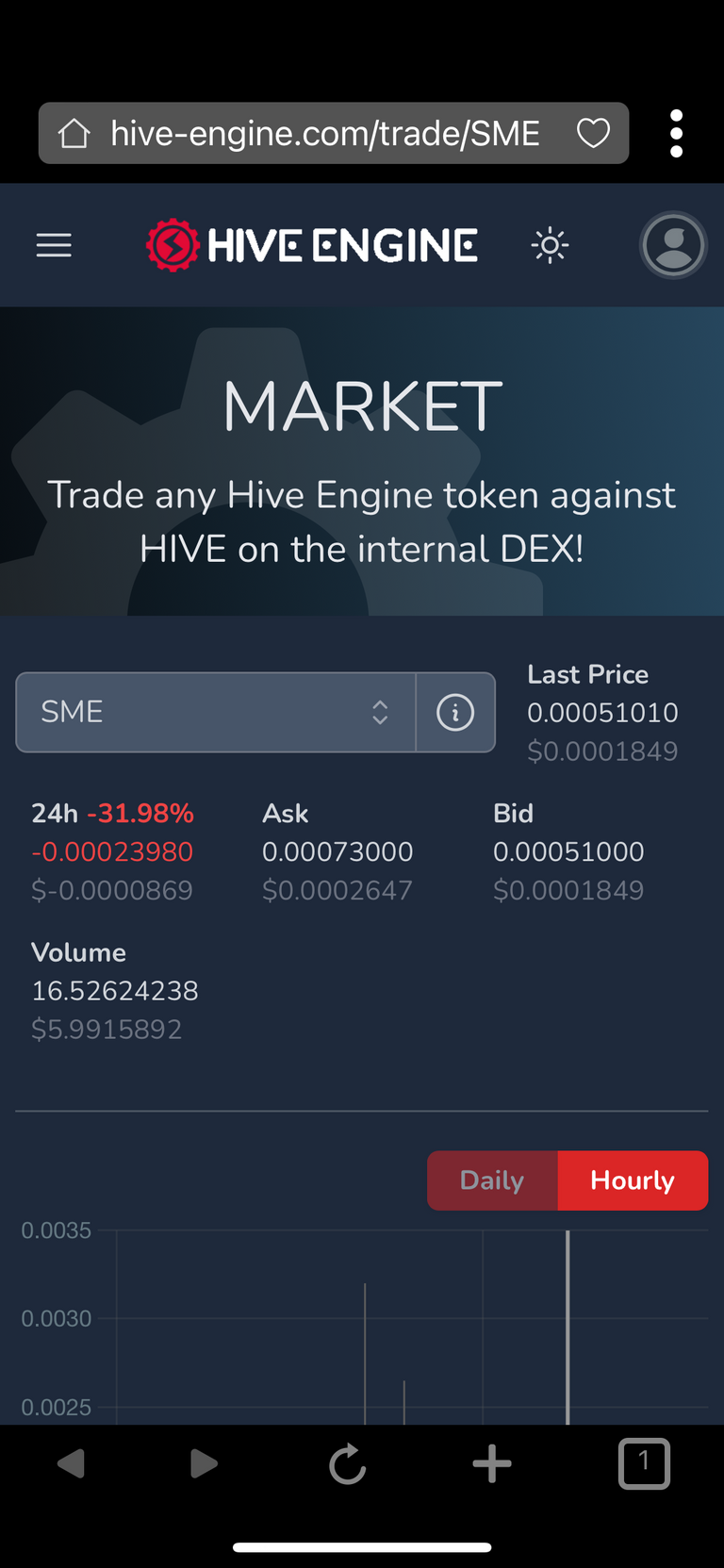Image resolution: width=724 pixels, height=1568 pixels.
Task: Tap the Hive Engine logo
Action: (312, 245)
